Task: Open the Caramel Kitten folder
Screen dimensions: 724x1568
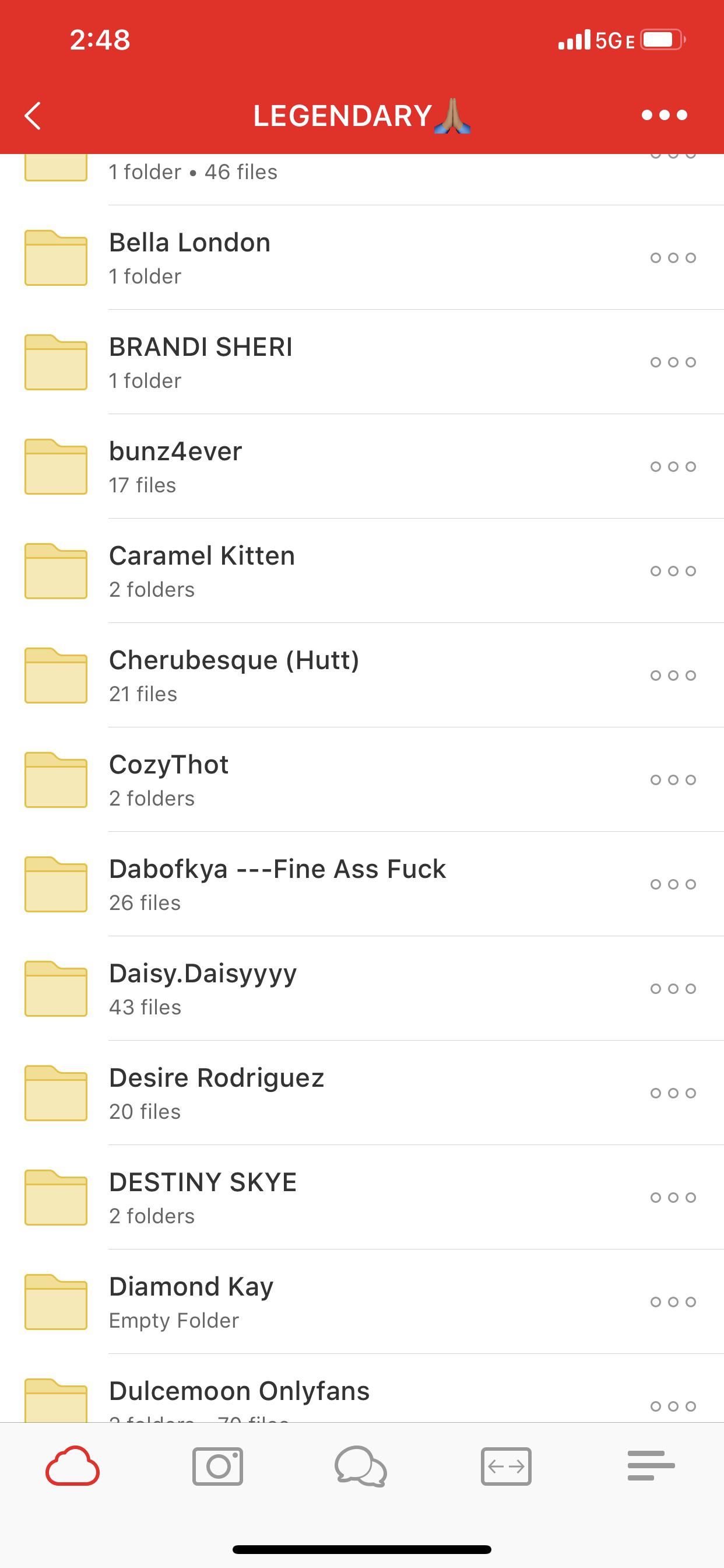Action: click(x=202, y=571)
